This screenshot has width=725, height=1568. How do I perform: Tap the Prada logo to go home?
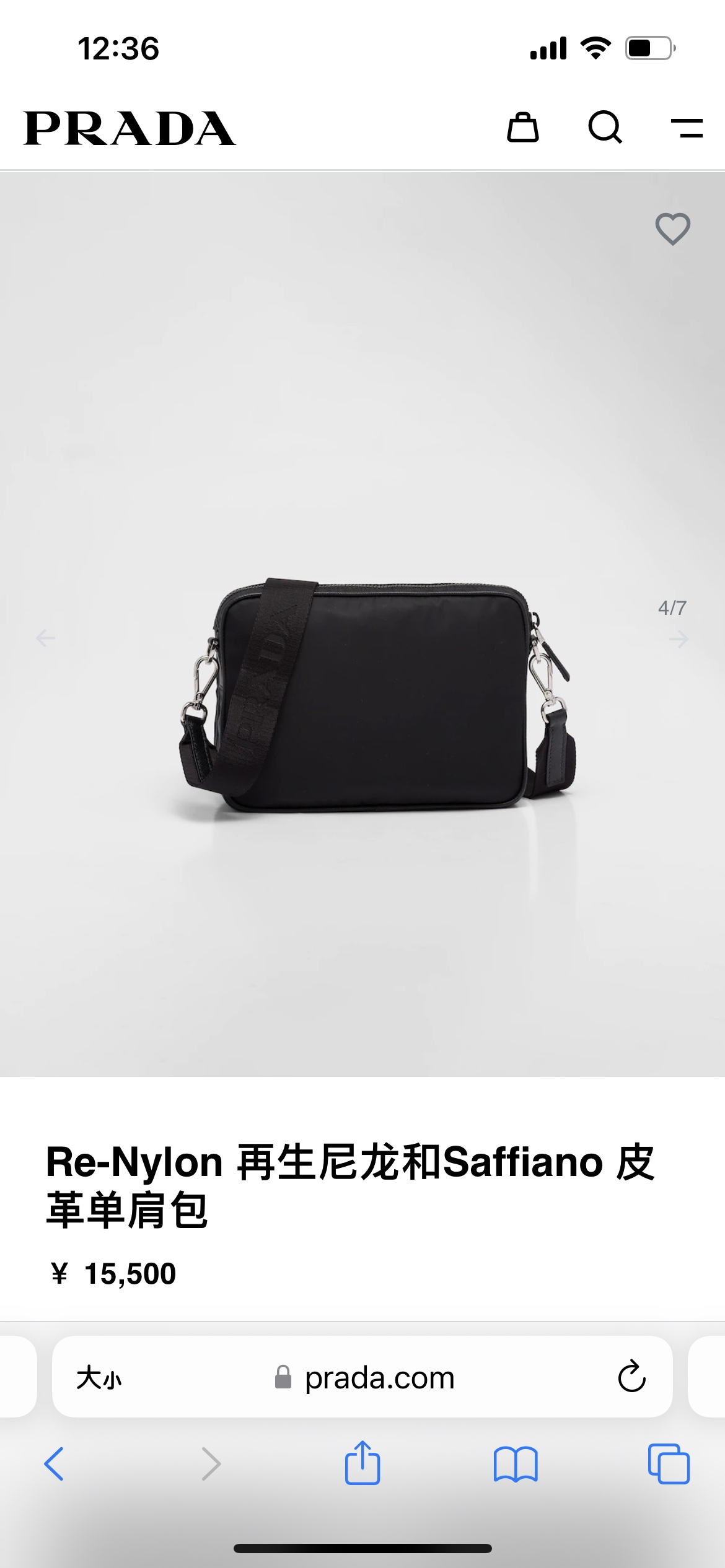tap(130, 128)
